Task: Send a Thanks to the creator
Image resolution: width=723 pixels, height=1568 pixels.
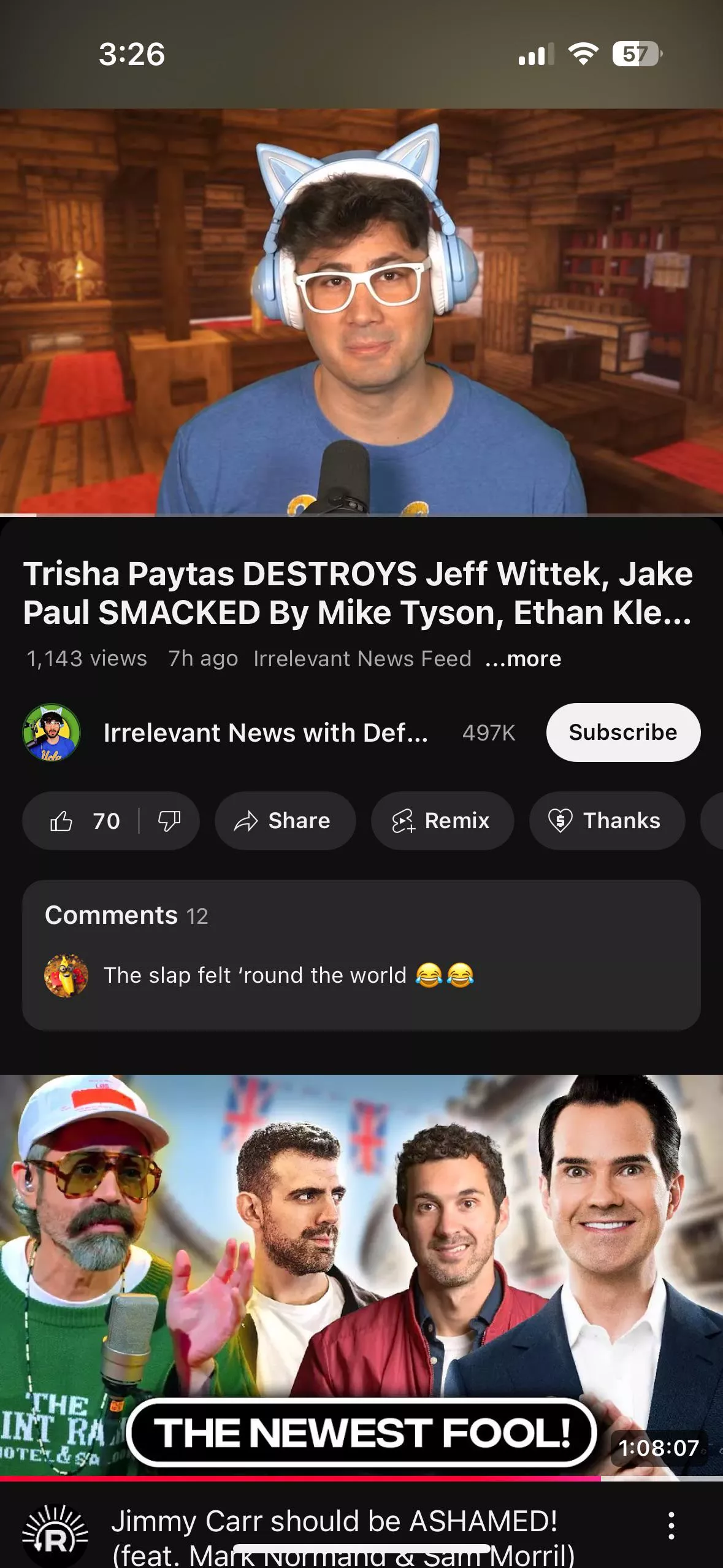Action: [606, 821]
